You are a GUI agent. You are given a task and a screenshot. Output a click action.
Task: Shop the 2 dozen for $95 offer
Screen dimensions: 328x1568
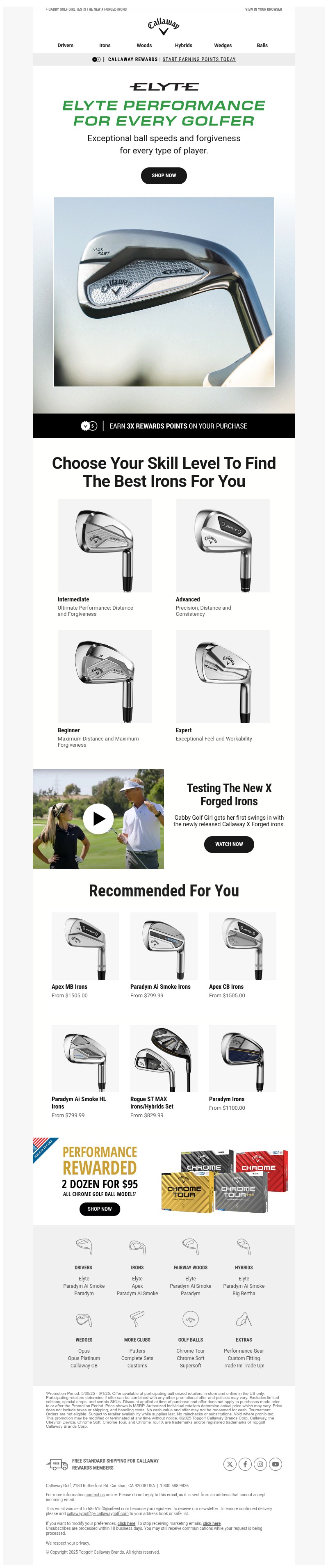(99, 1209)
